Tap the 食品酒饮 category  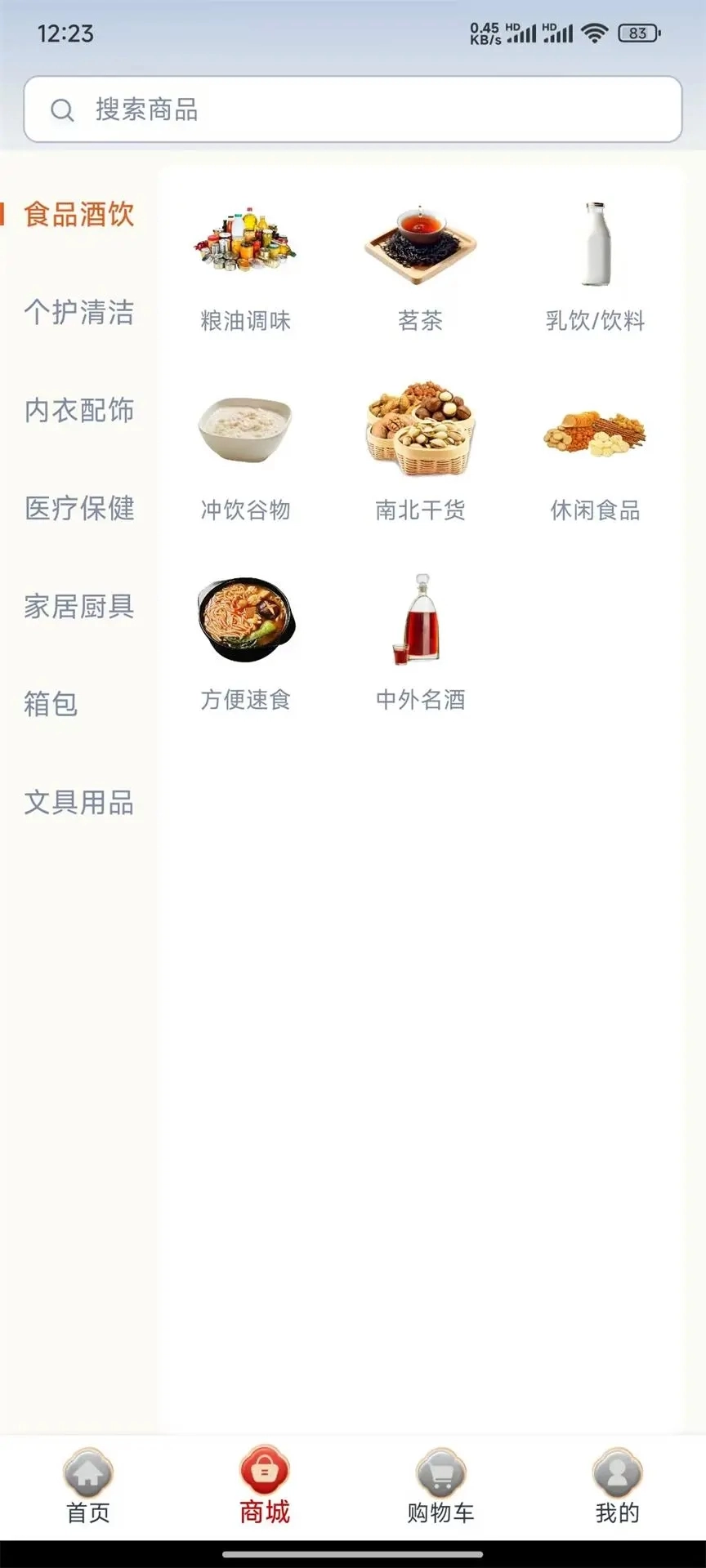[78, 214]
